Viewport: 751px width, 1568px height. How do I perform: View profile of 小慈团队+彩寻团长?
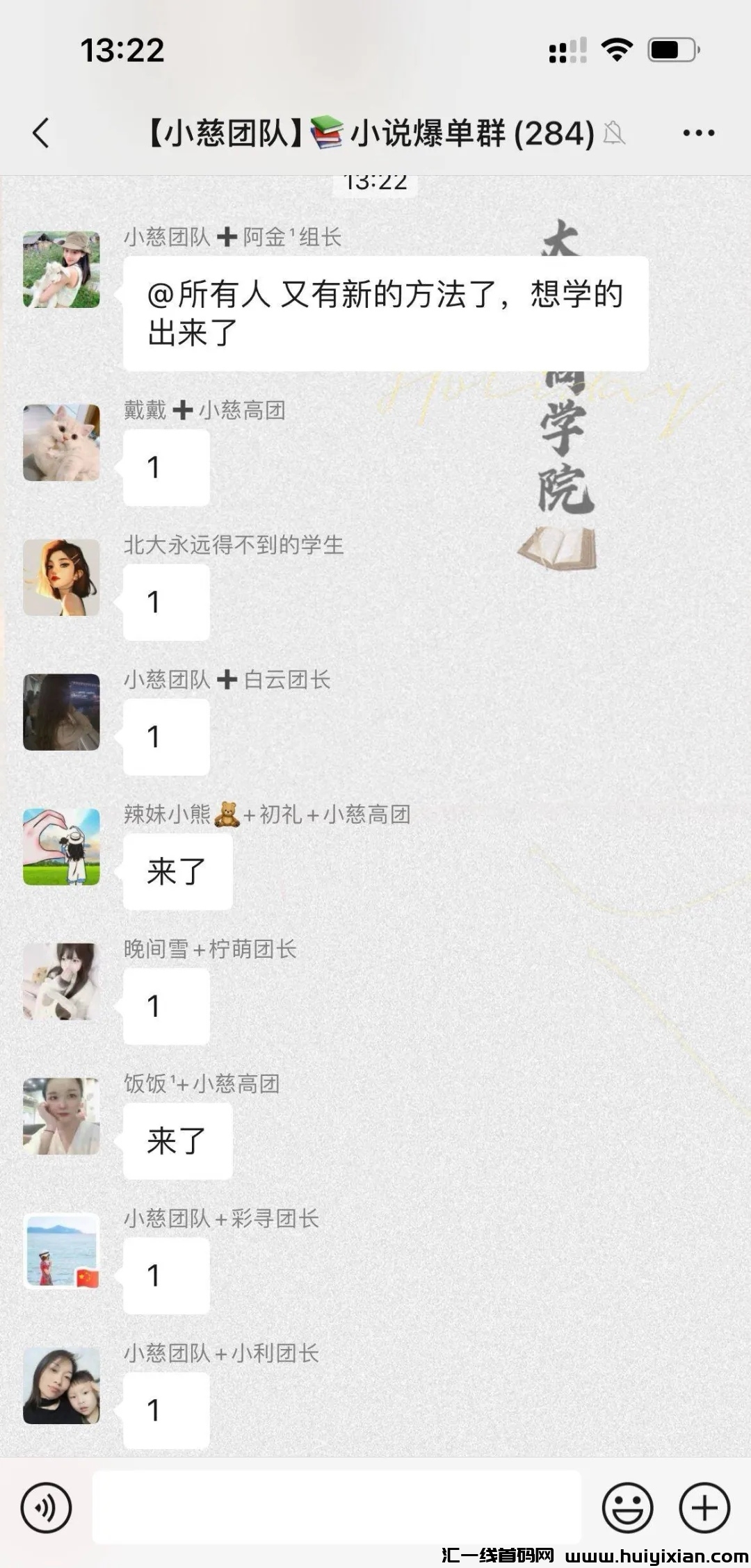coord(61,1251)
